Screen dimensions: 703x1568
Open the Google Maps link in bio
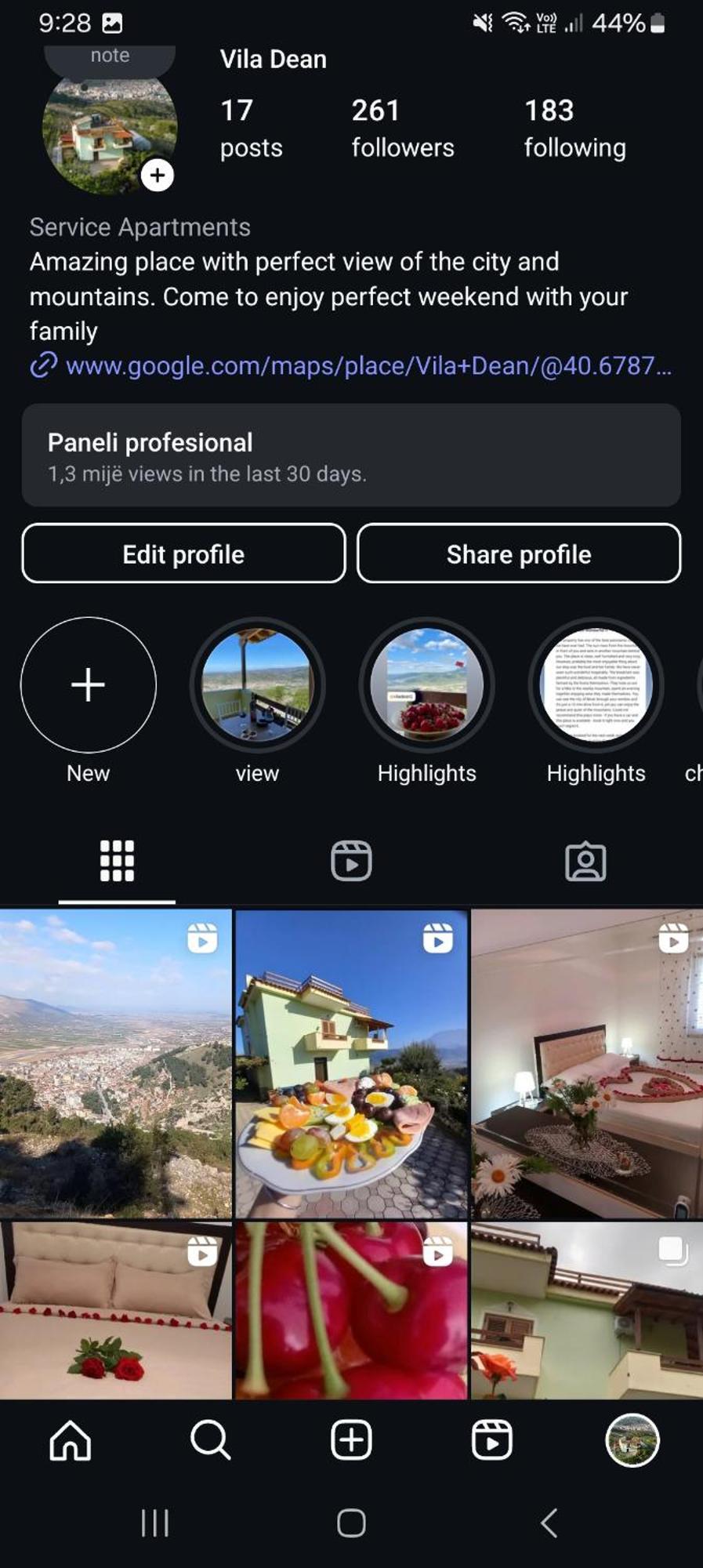367,365
